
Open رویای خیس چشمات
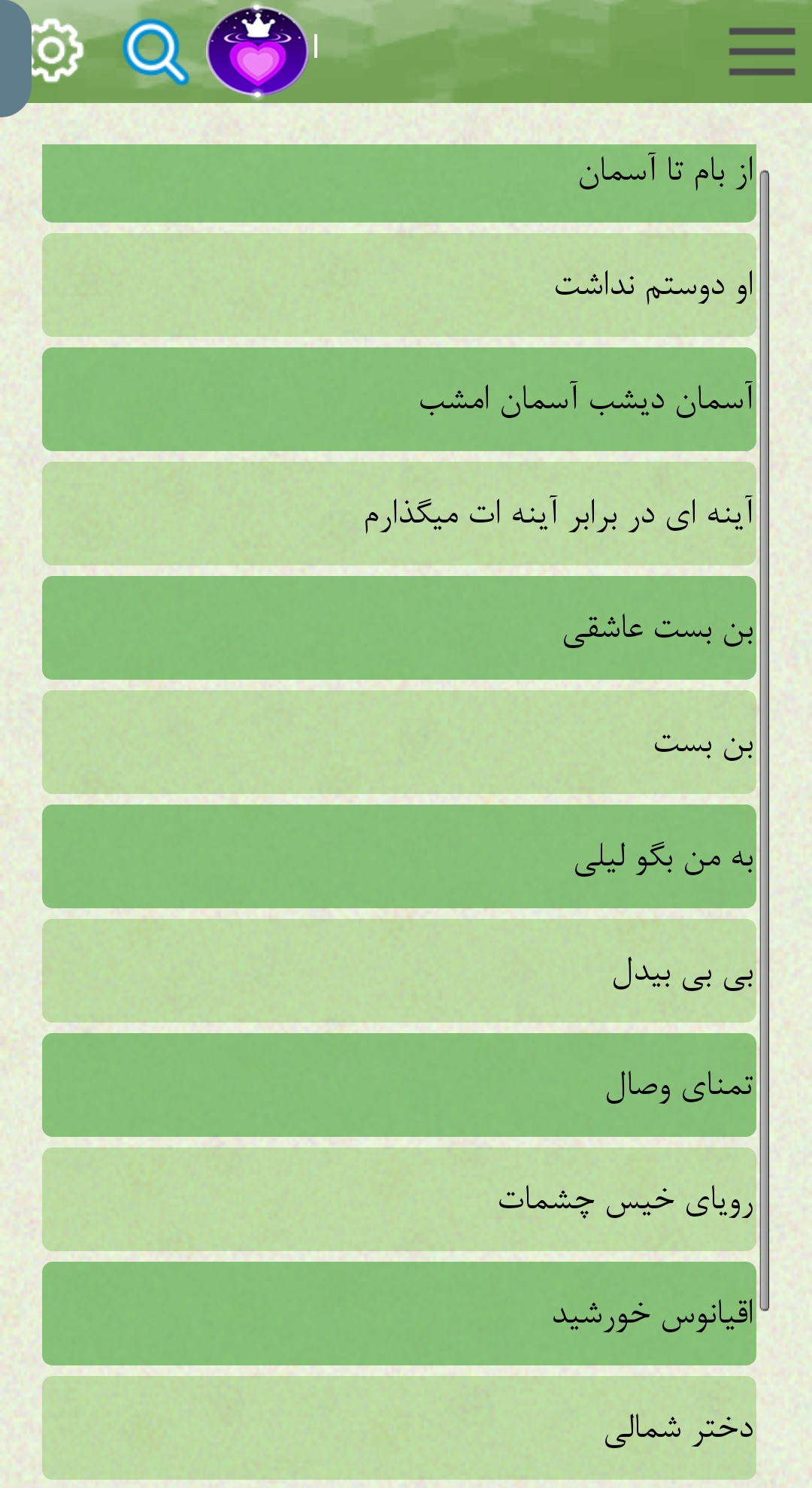tap(399, 1199)
